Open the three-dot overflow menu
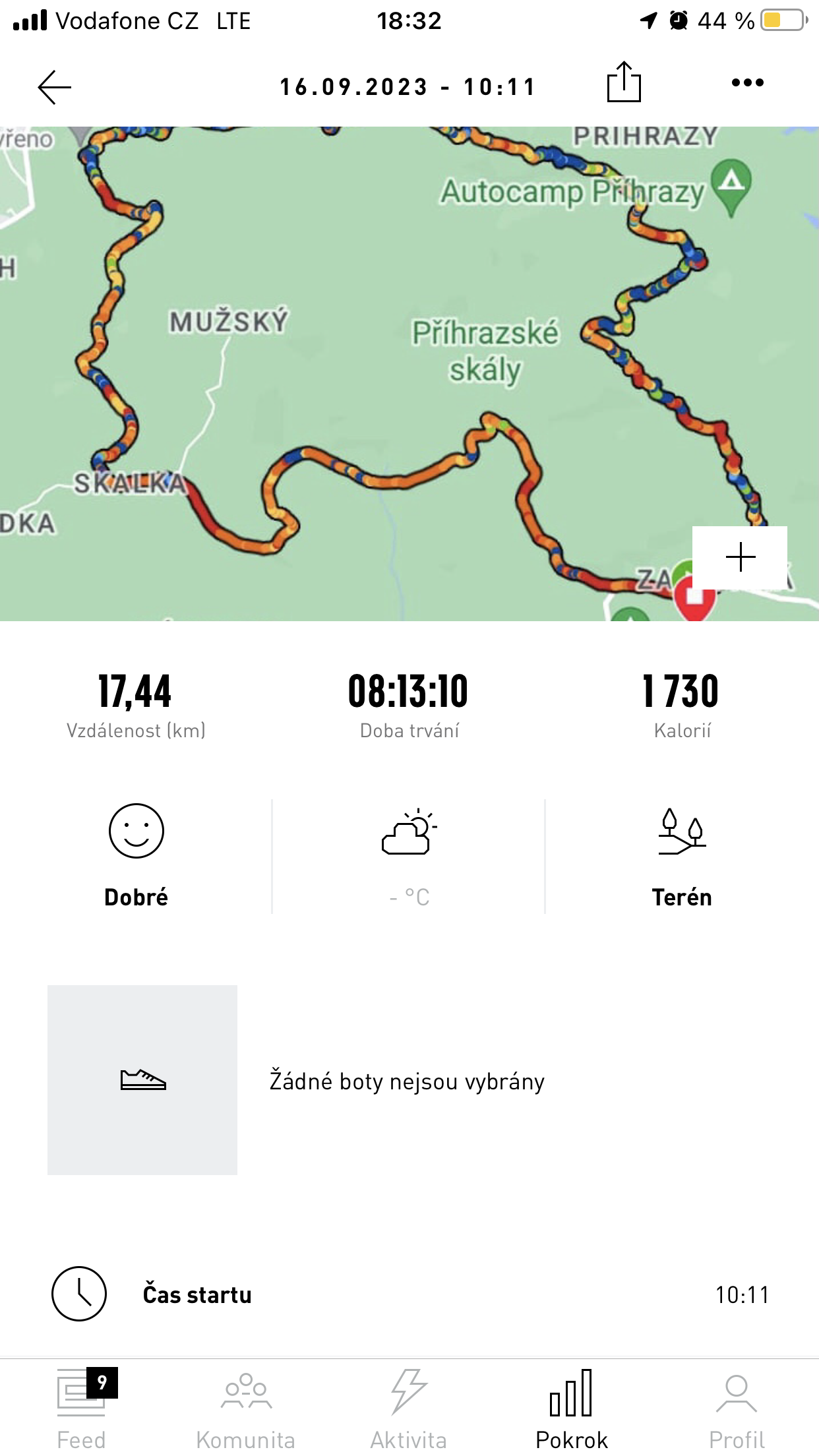This screenshot has height=1456, width=819. coord(747,83)
